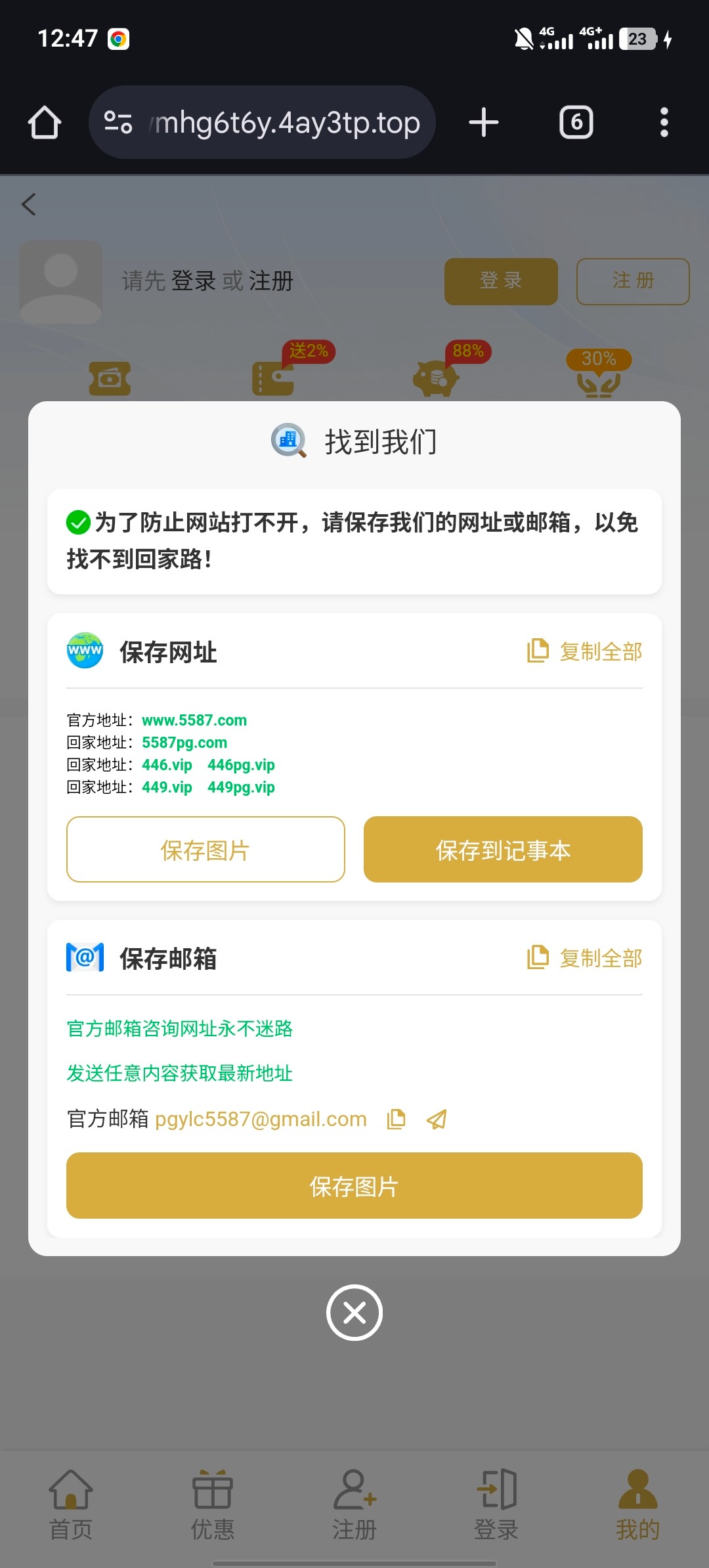Tap 保存图片 under the website addresses
Image resolution: width=709 pixels, height=1568 pixels.
point(205,850)
